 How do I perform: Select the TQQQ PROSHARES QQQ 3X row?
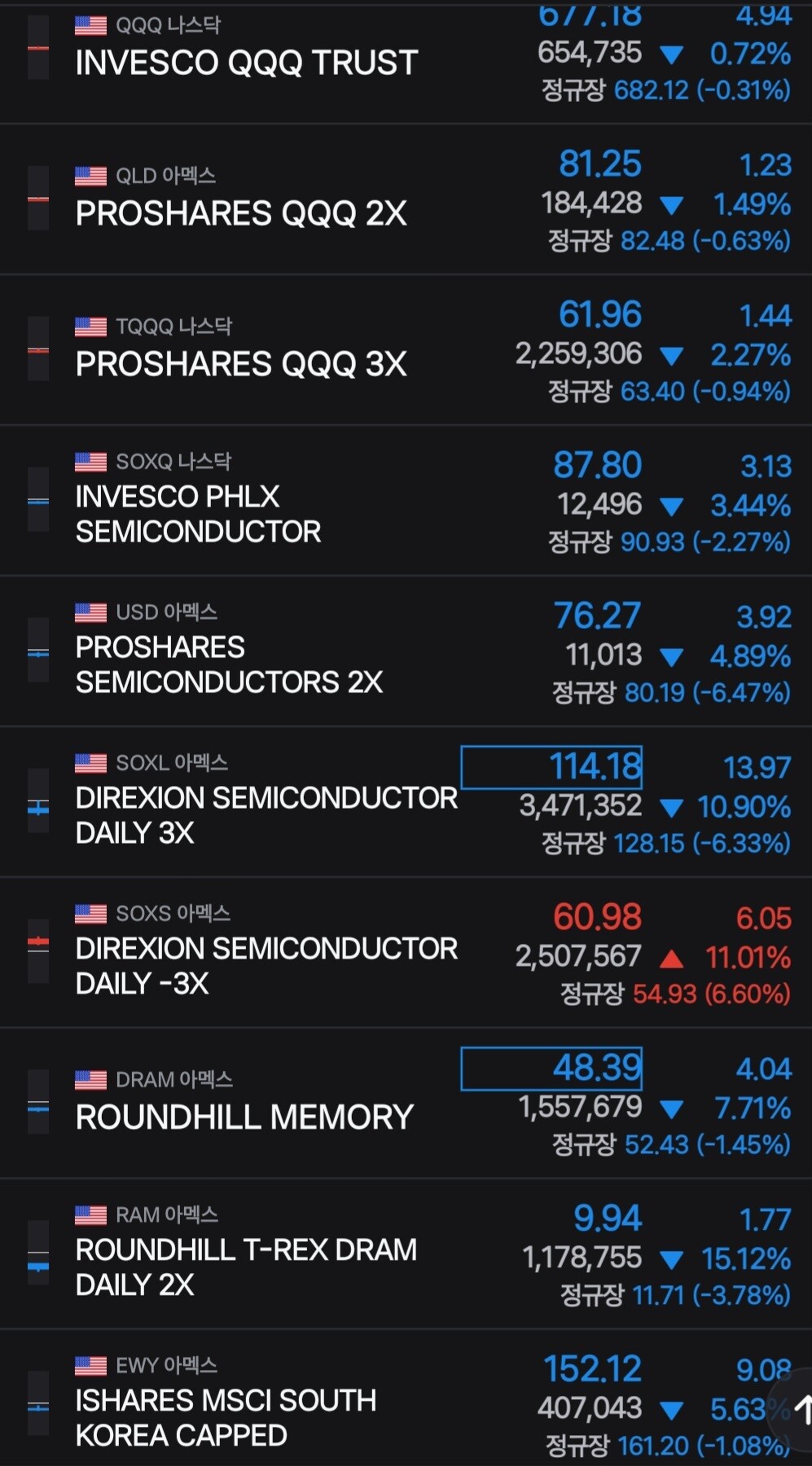point(406,350)
